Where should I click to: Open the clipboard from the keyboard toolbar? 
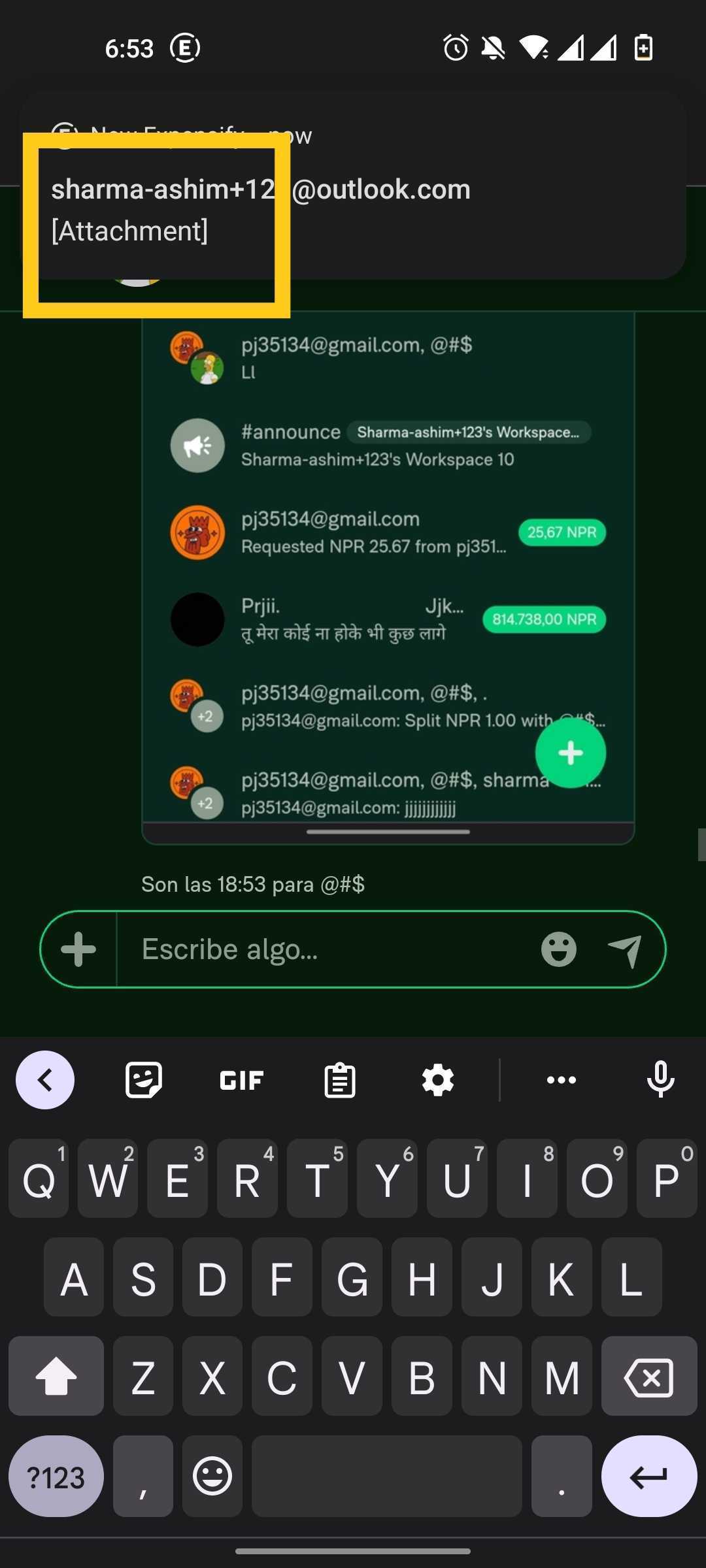tap(339, 1079)
